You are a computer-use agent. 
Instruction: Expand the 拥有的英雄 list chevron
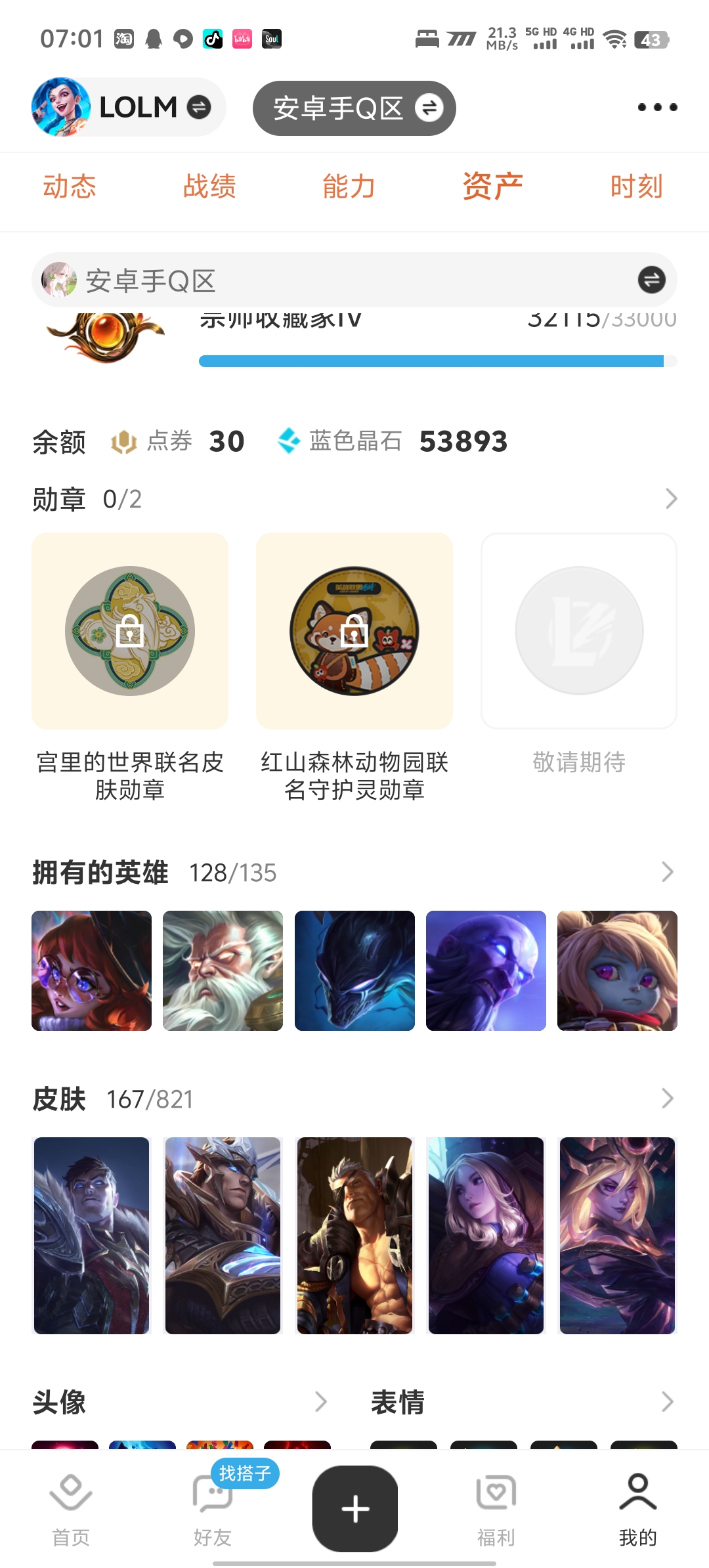click(x=668, y=872)
